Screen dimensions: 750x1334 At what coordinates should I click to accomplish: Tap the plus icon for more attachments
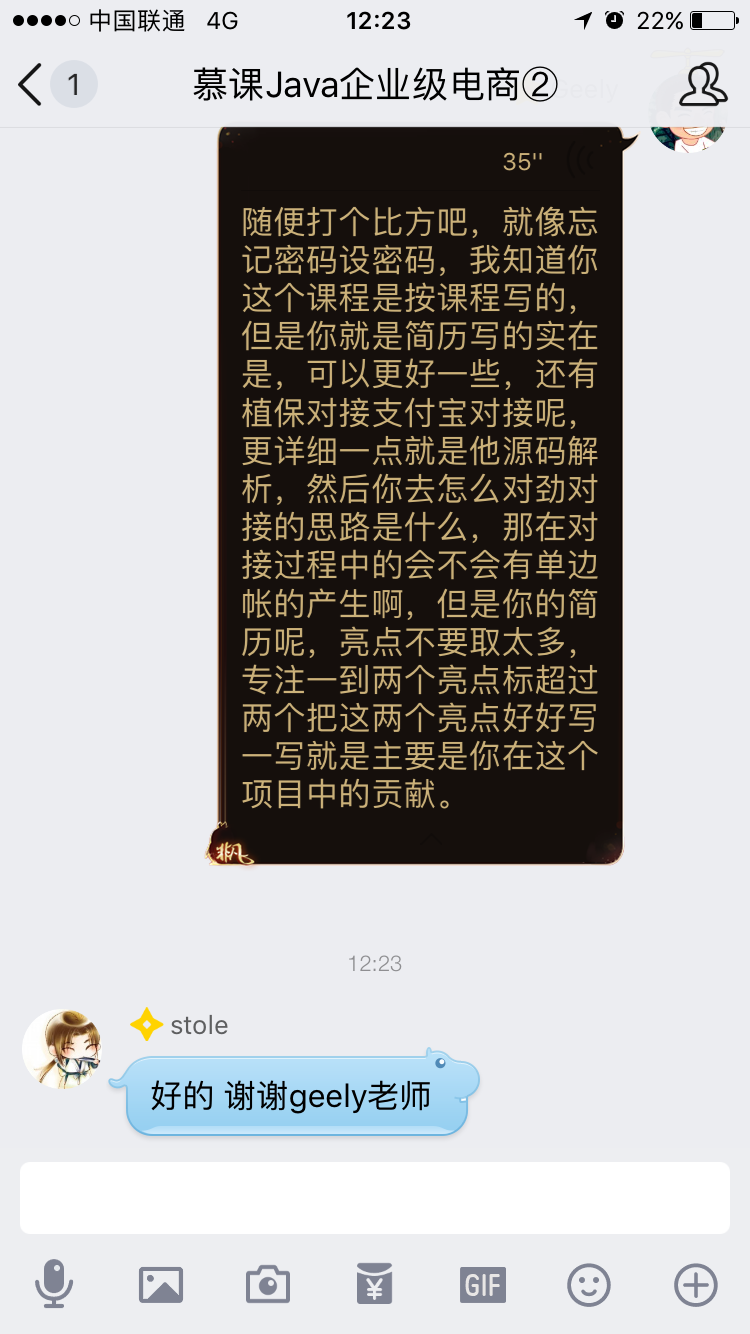(694, 1285)
